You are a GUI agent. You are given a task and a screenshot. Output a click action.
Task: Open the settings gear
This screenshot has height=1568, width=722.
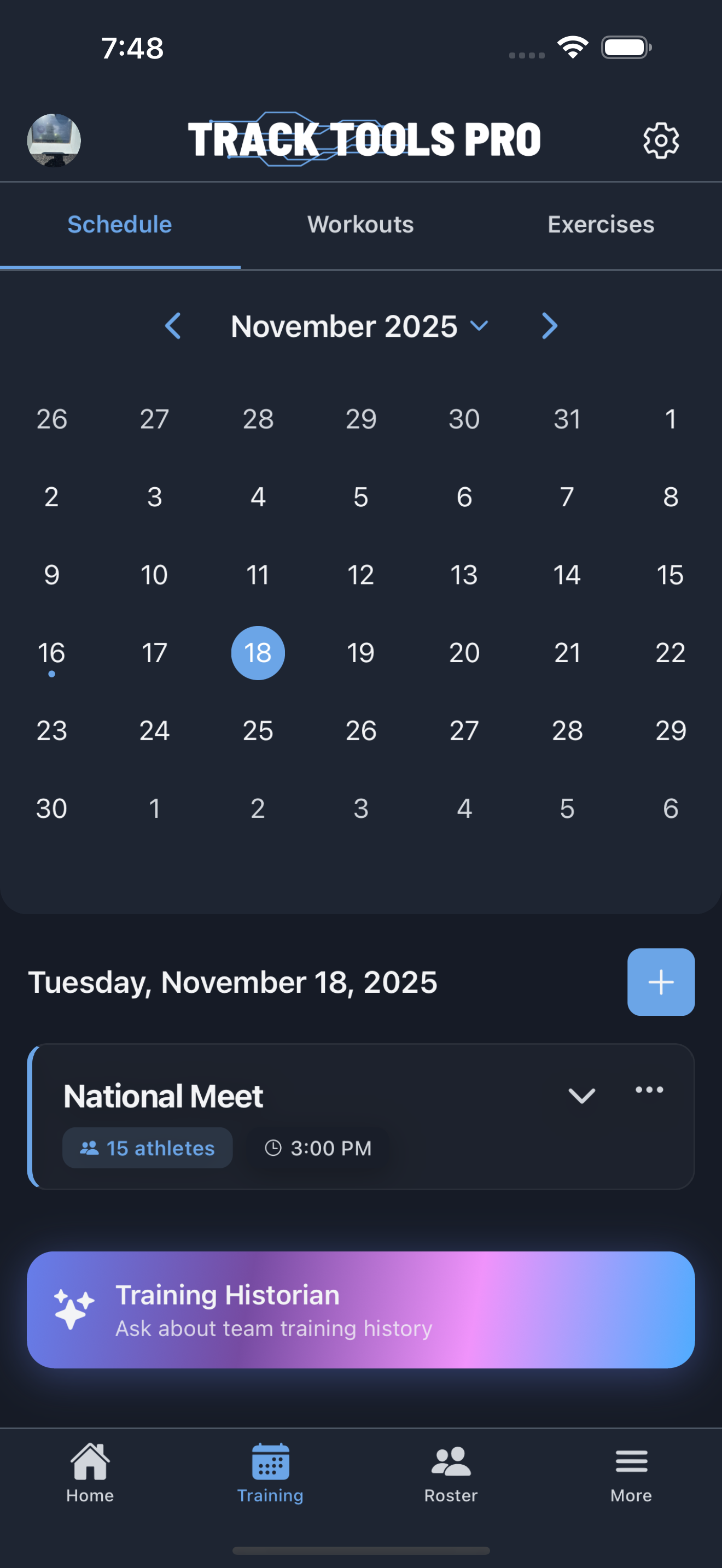coord(661,139)
